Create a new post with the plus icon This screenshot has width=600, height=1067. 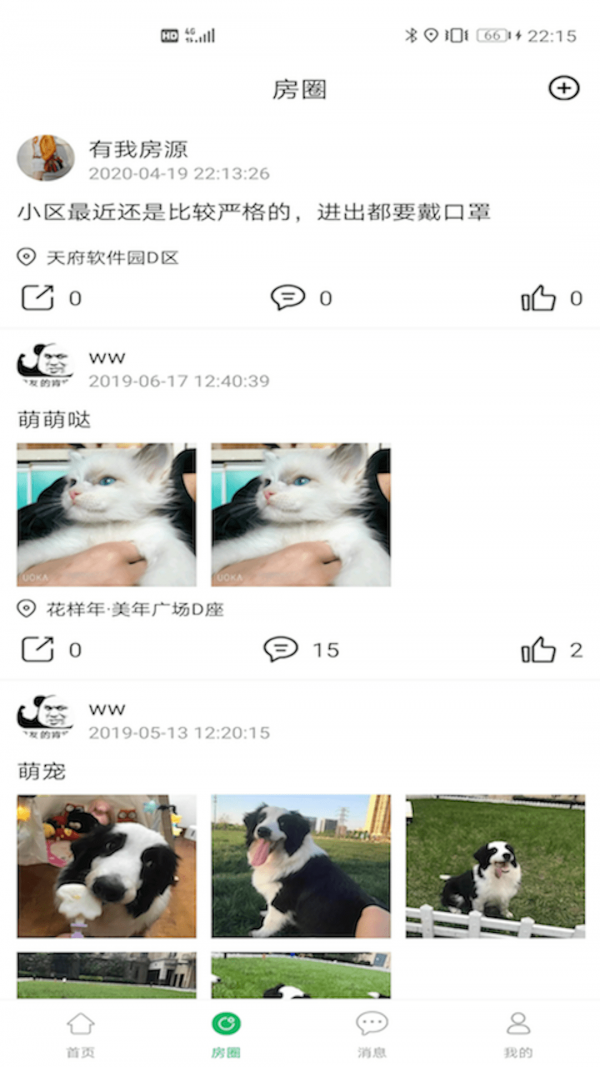tap(563, 88)
